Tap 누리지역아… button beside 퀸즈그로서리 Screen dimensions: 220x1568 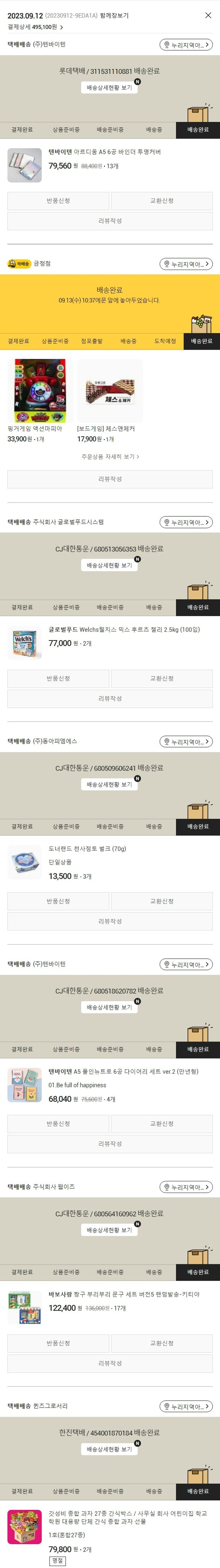[186, 1406]
